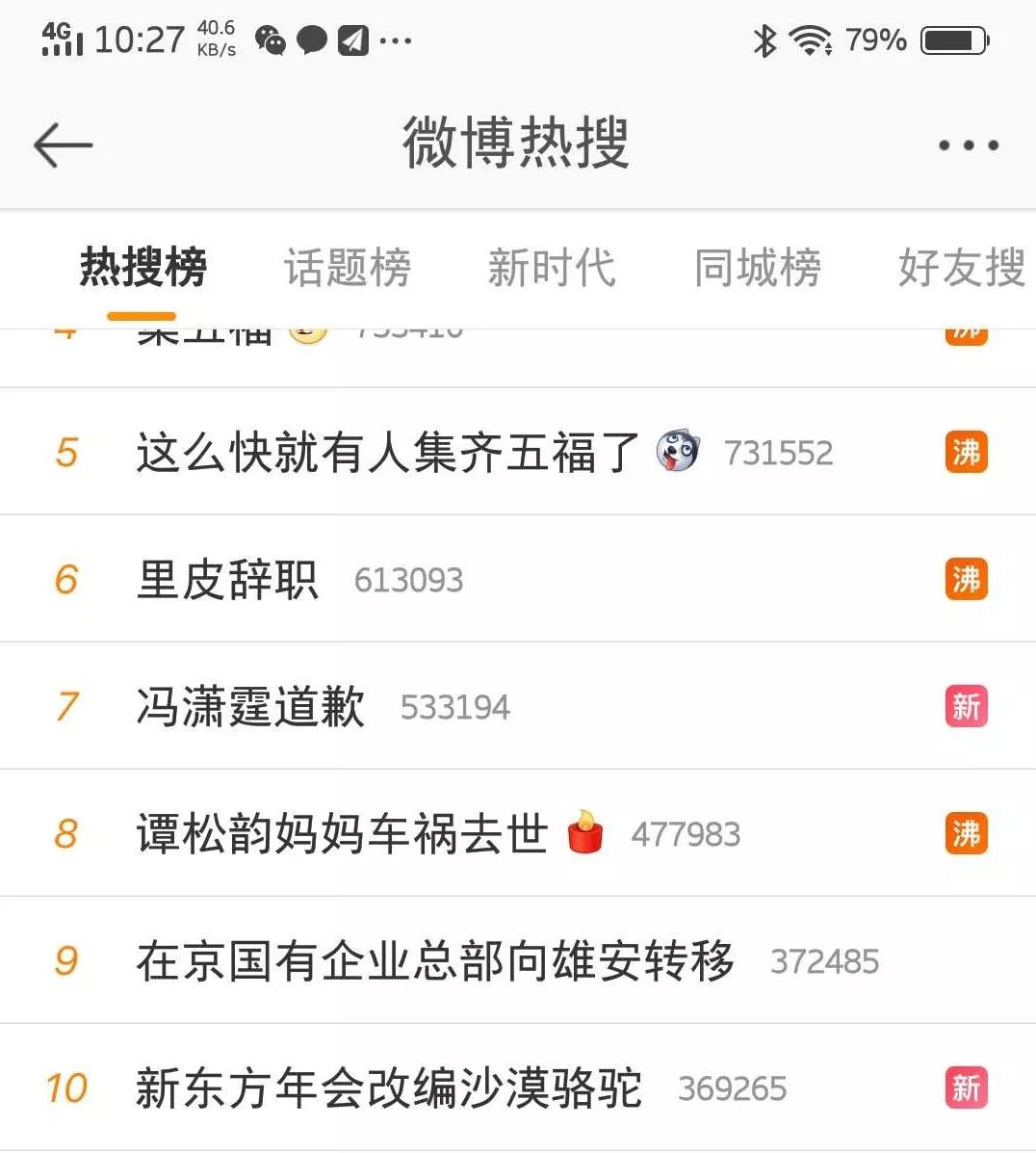Open the 同城榜 tab
The width and height of the screenshot is (1036, 1153).
tap(757, 268)
